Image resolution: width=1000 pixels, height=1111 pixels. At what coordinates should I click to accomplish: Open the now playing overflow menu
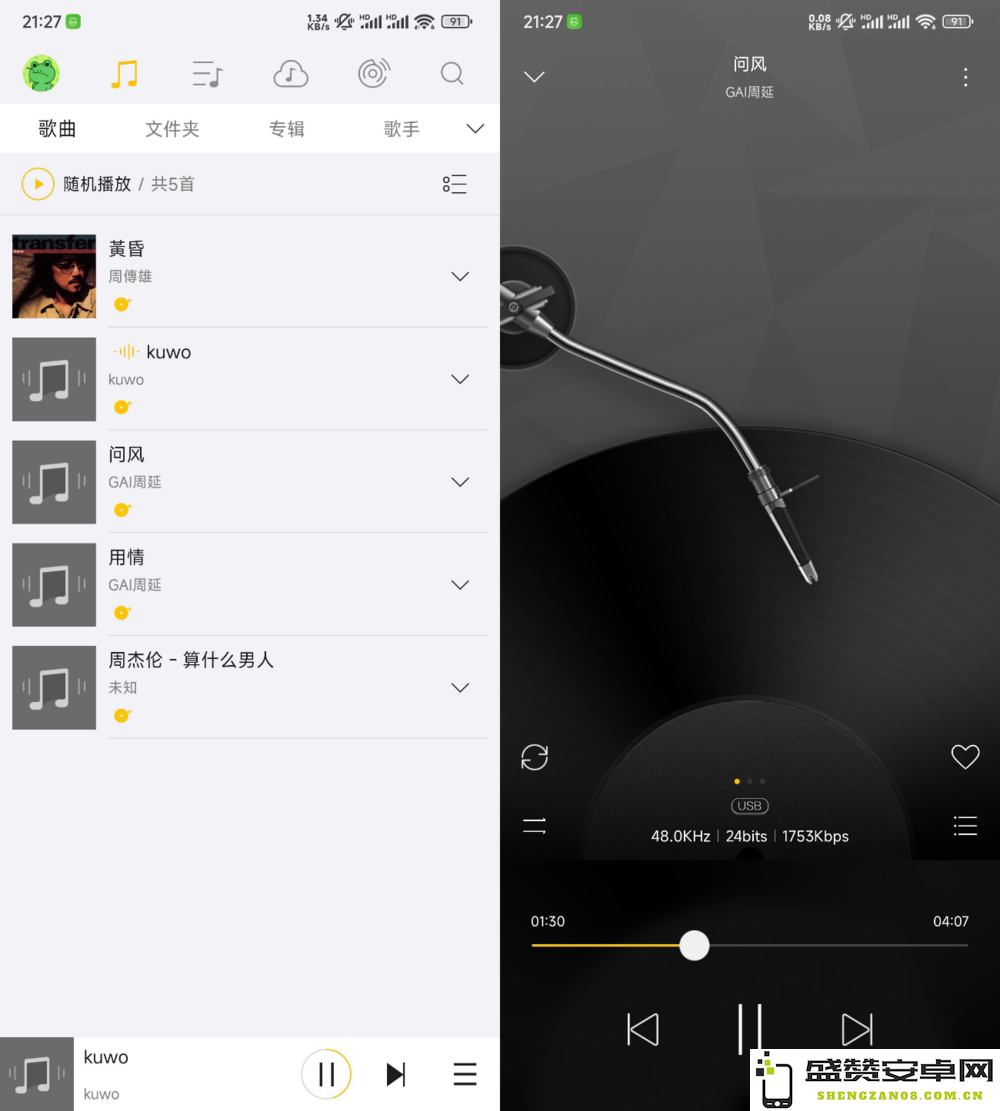[965, 77]
